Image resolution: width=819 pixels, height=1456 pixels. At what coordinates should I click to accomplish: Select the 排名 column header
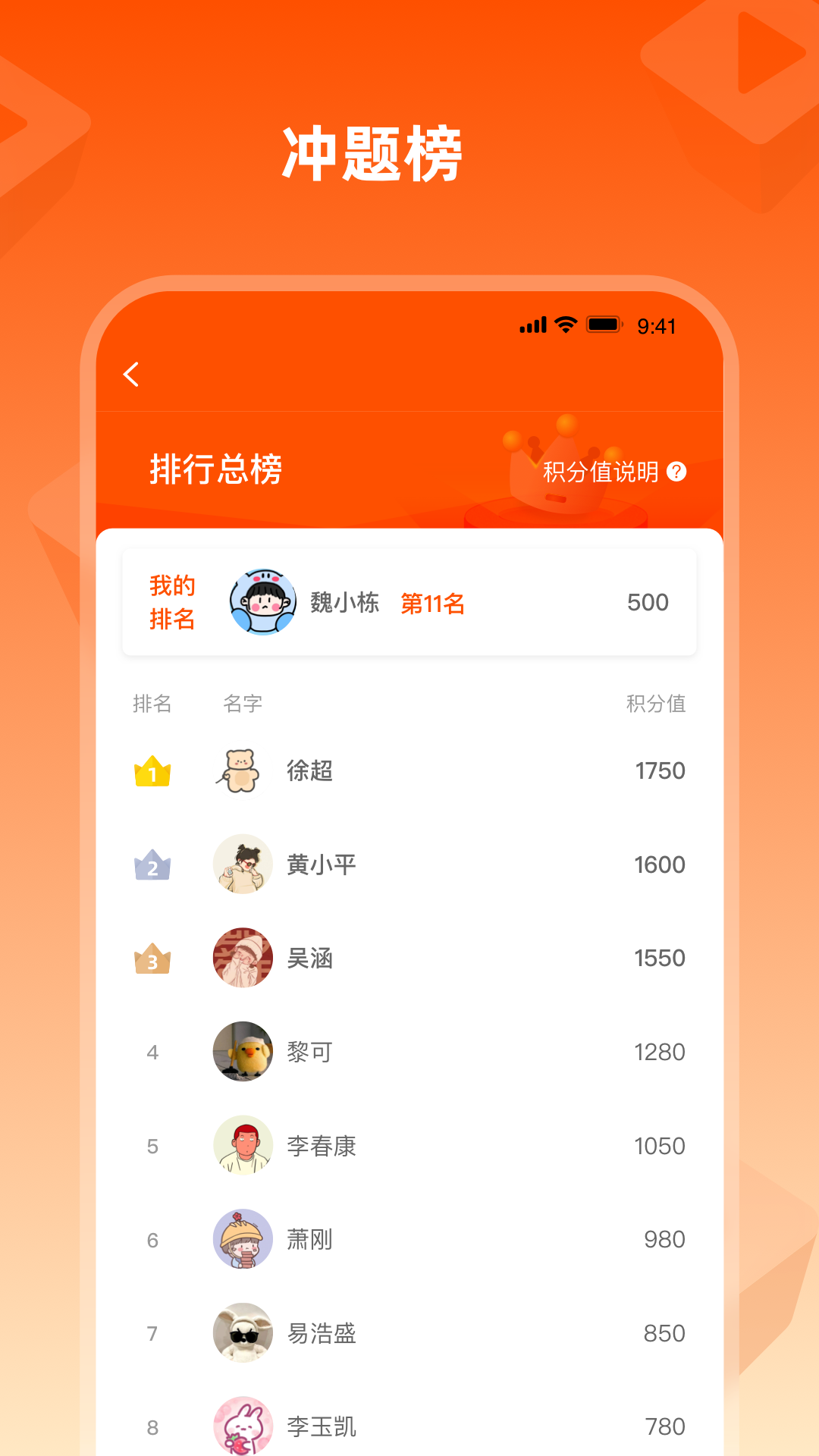click(153, 704)
